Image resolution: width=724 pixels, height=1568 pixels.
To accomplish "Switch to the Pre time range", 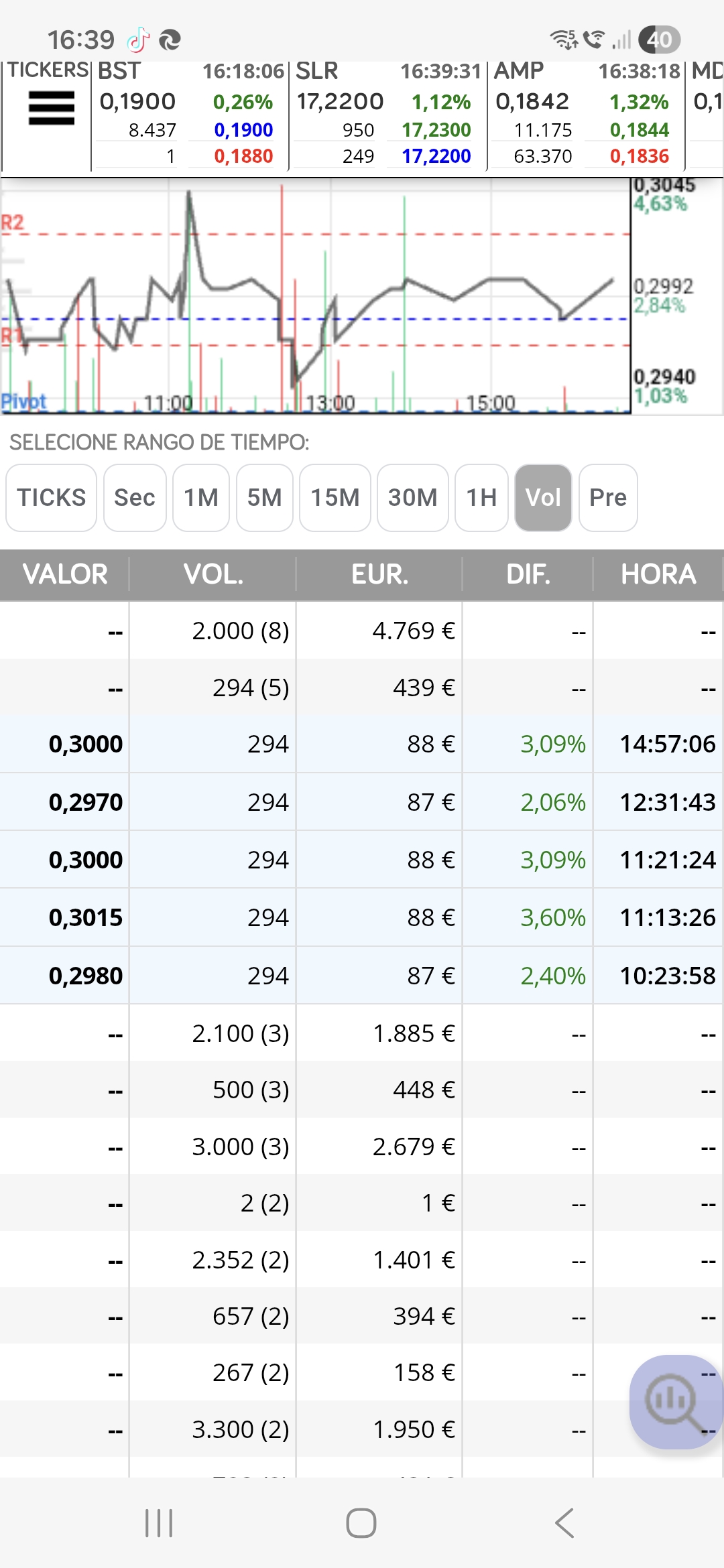I will (x=607, y=497).
